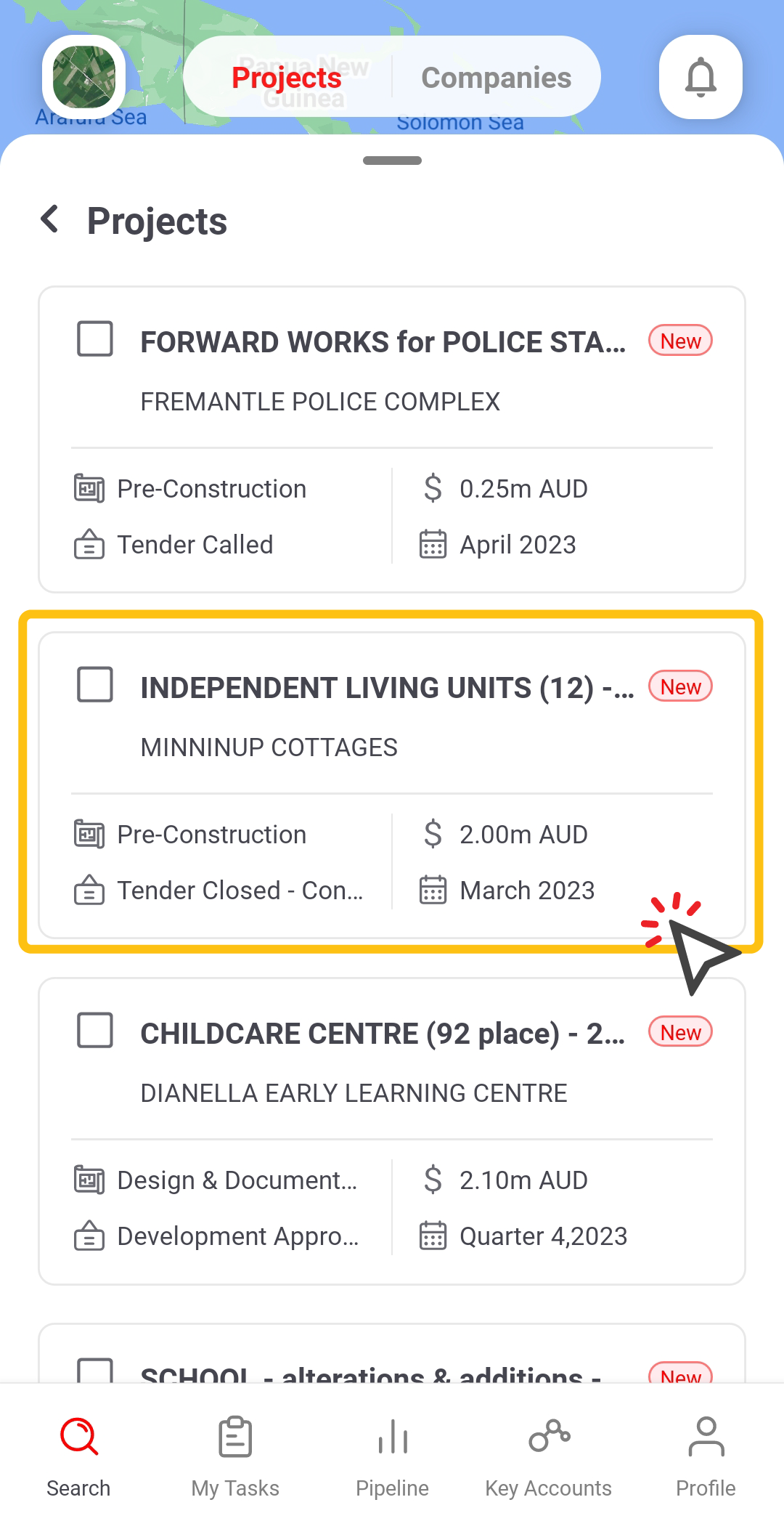This screenshot has height=1529, width=784.
Task: Open the Profile tab
Action: [x=706, y=1456]
